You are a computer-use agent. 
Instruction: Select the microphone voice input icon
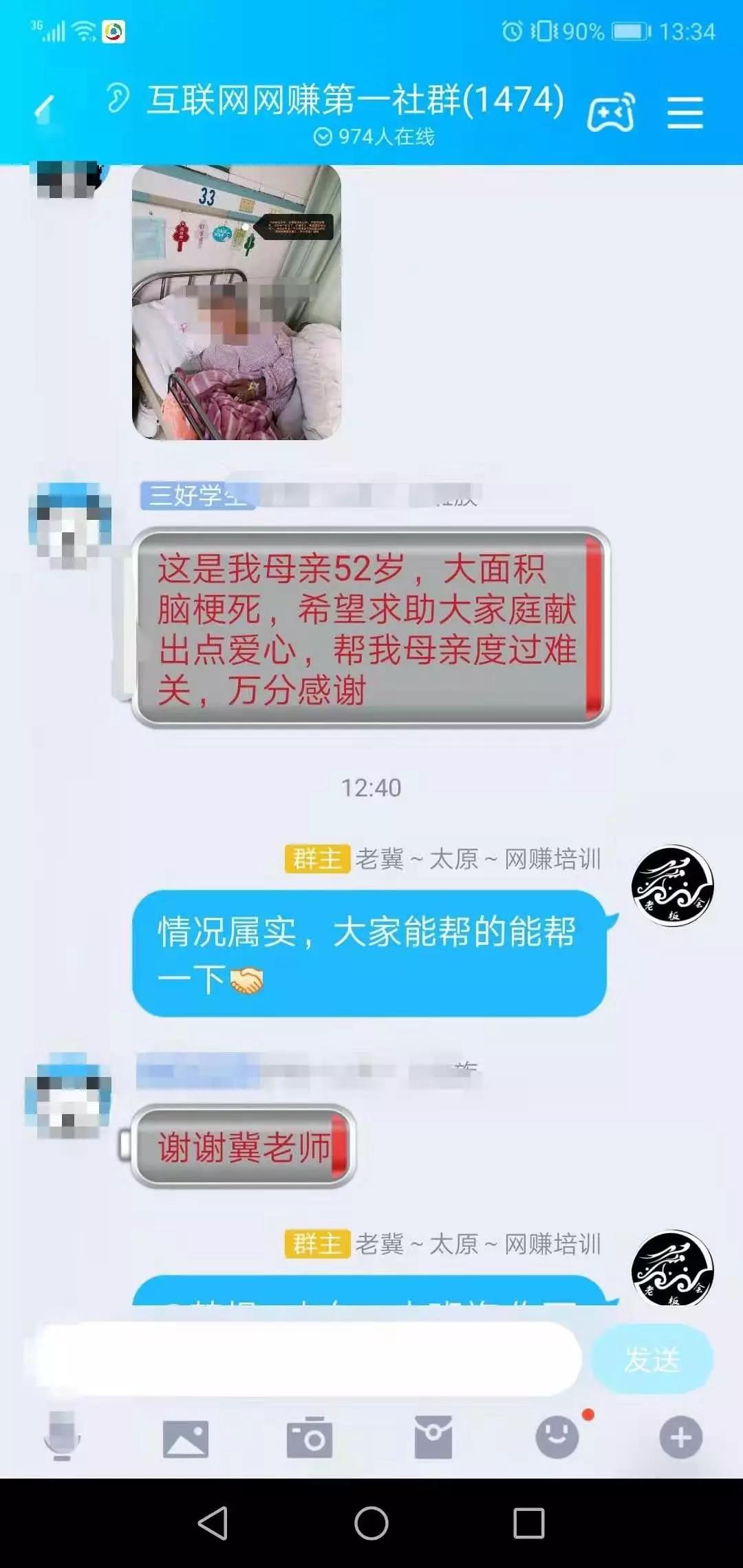tap(62, 1434)
